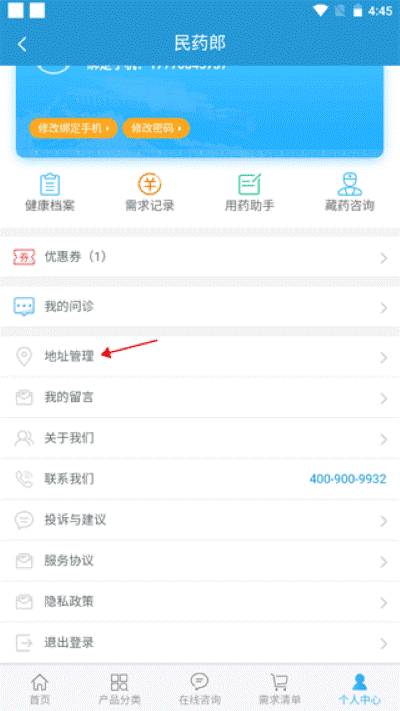Open the 优惠券 row
400x711 pixels.
200,257
